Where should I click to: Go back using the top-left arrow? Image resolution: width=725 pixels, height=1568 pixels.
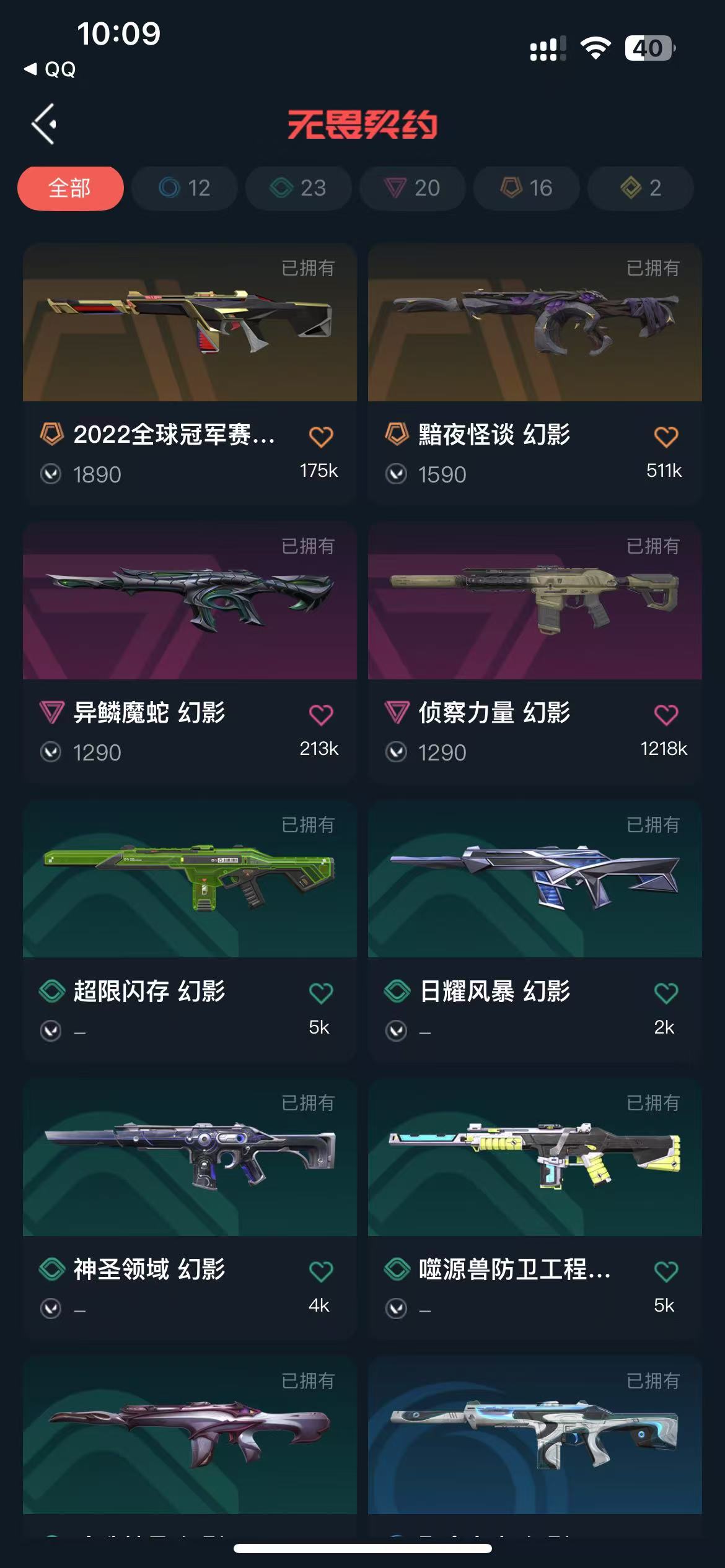45,124
